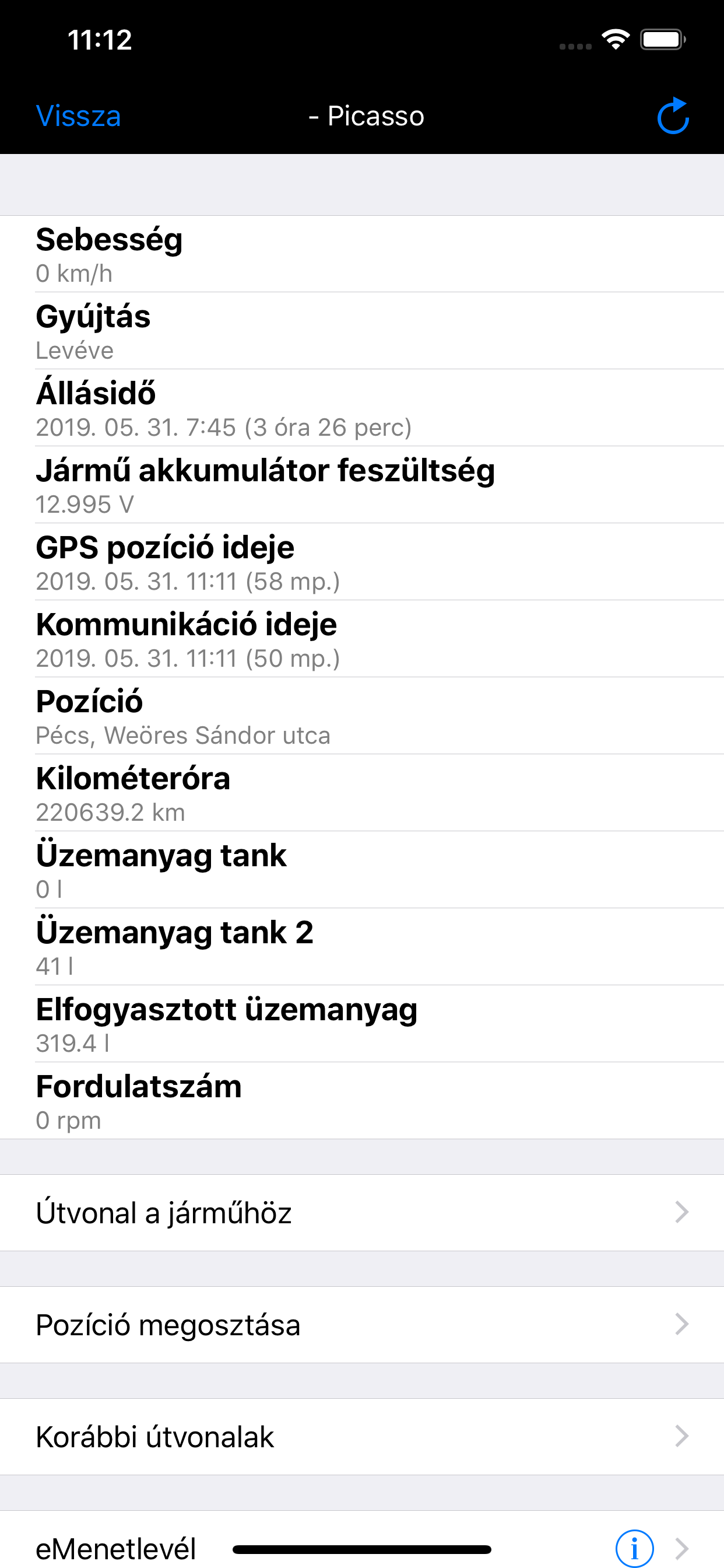
Task: Tap the eMenetlevél menu entry
Action: pyautogui.click(x=115, y=1550)
